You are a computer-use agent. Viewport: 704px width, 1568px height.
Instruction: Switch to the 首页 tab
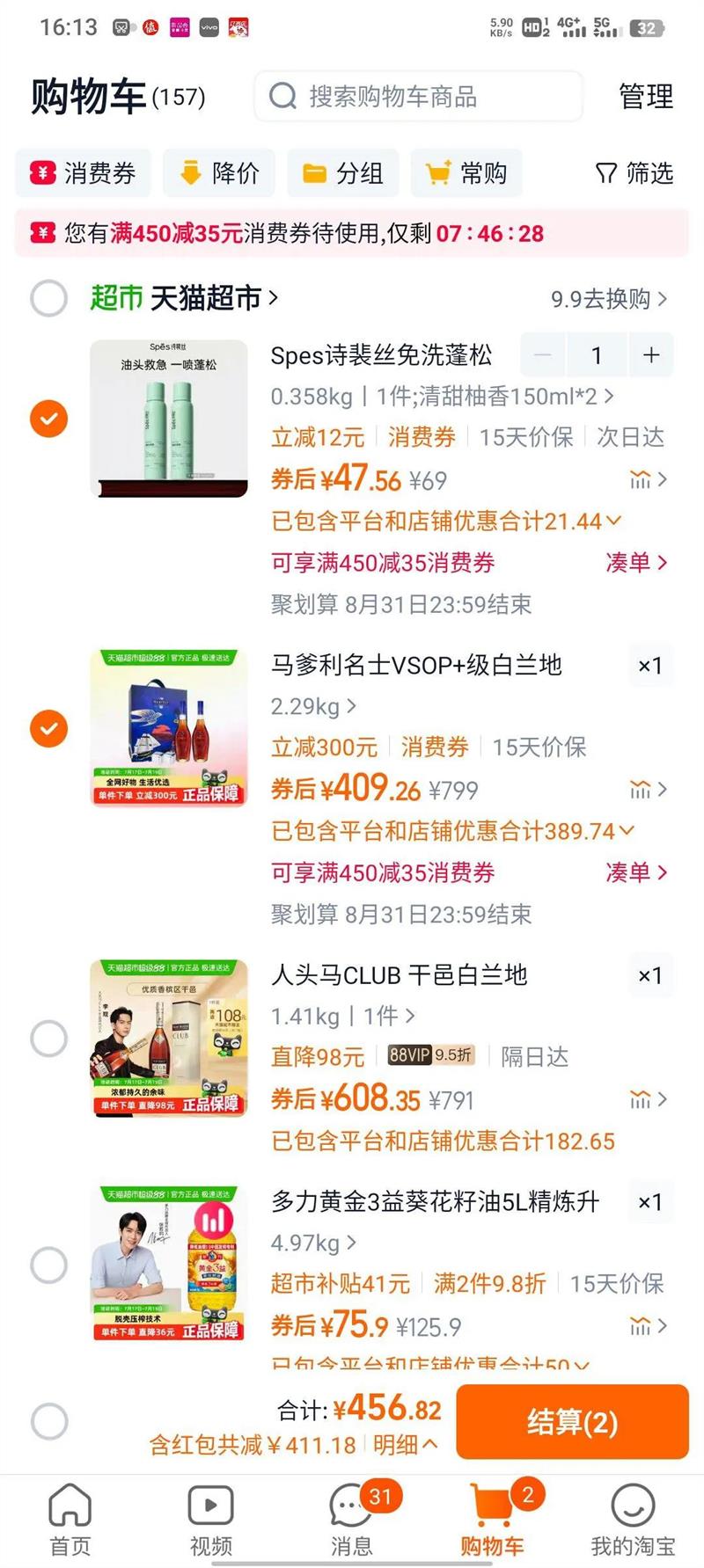(x=70, y=1520)
